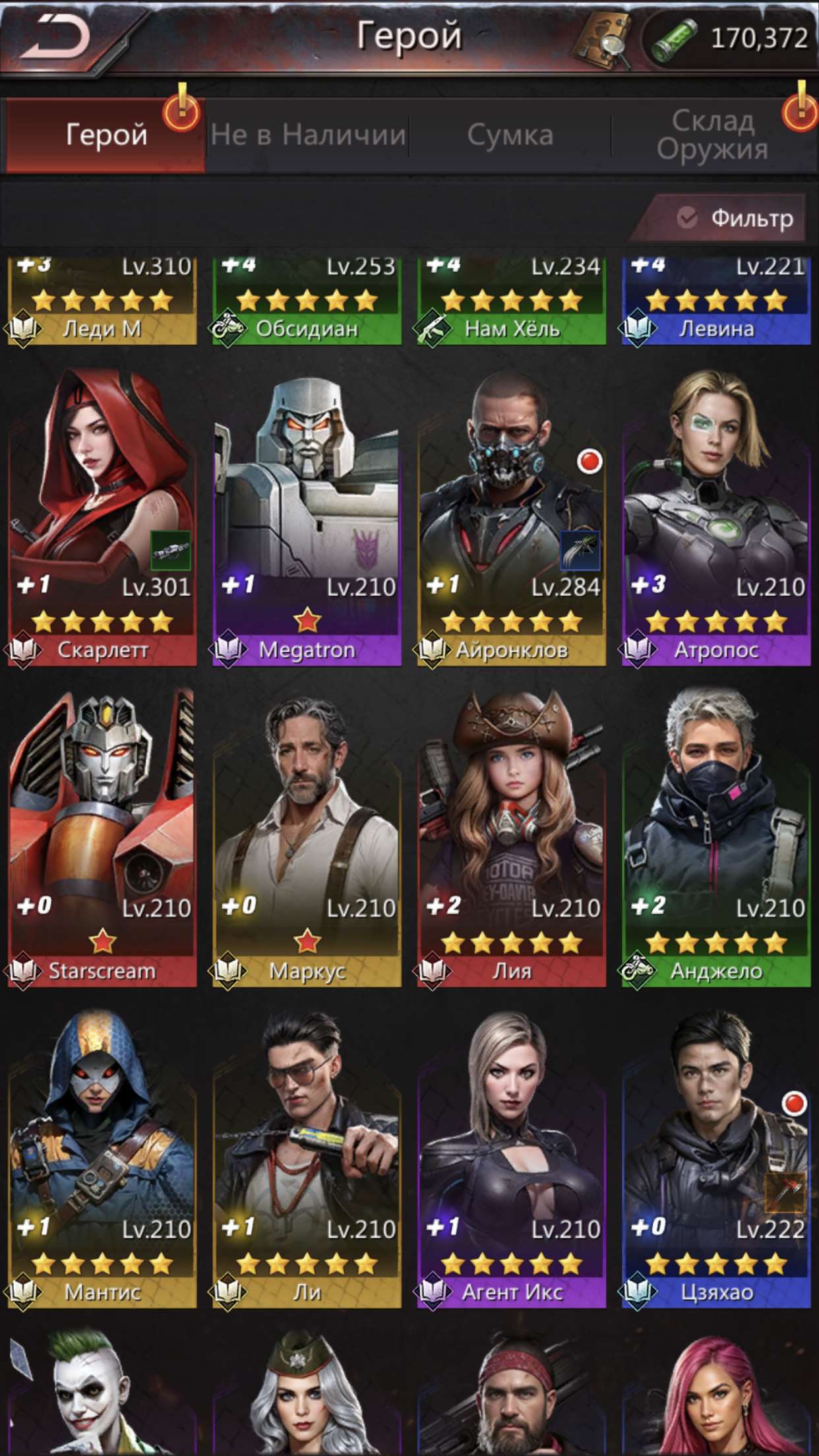This screenshot has height=1456, width=819.
Task: View hero Анджело
Action: tap(716, 837)
